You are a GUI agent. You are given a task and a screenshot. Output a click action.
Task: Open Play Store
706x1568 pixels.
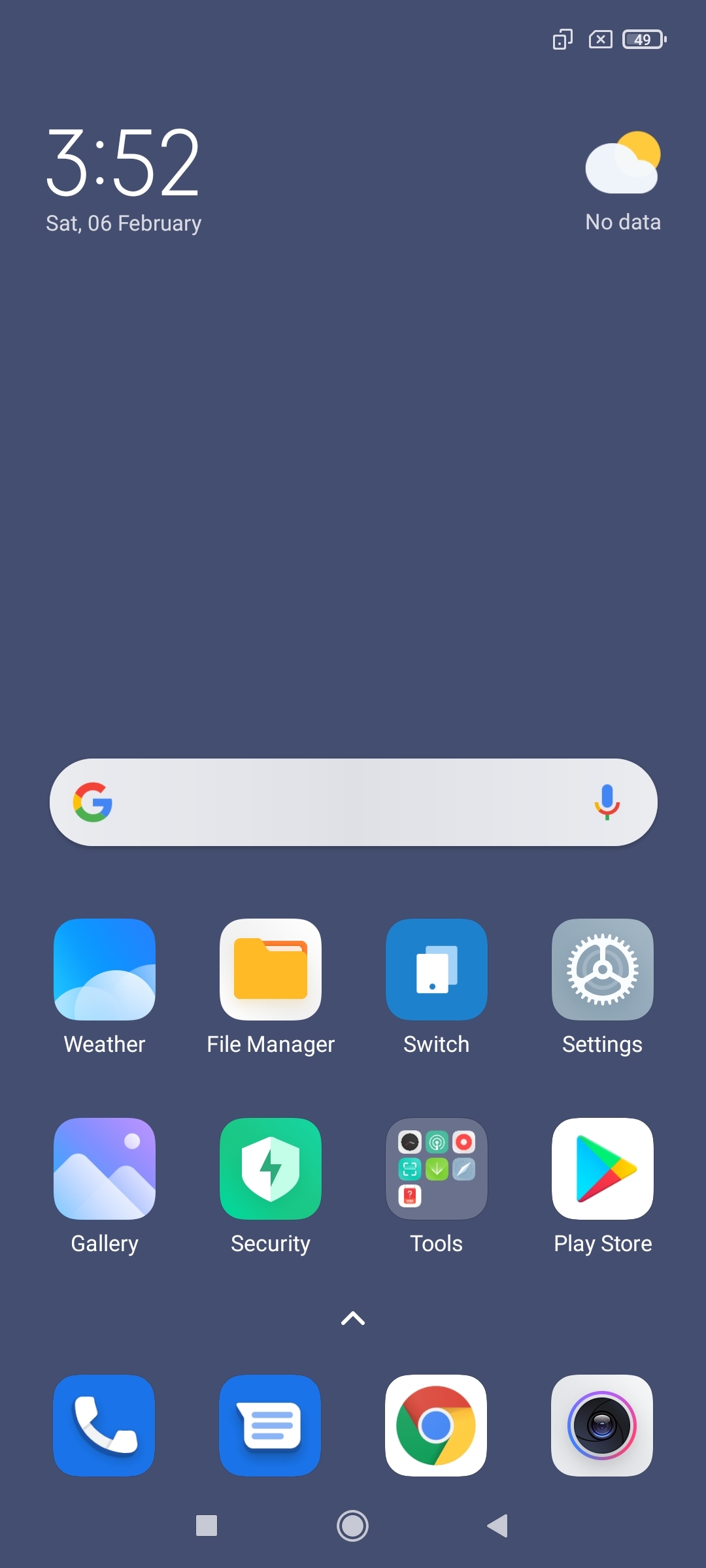[x=603, y=1169]
